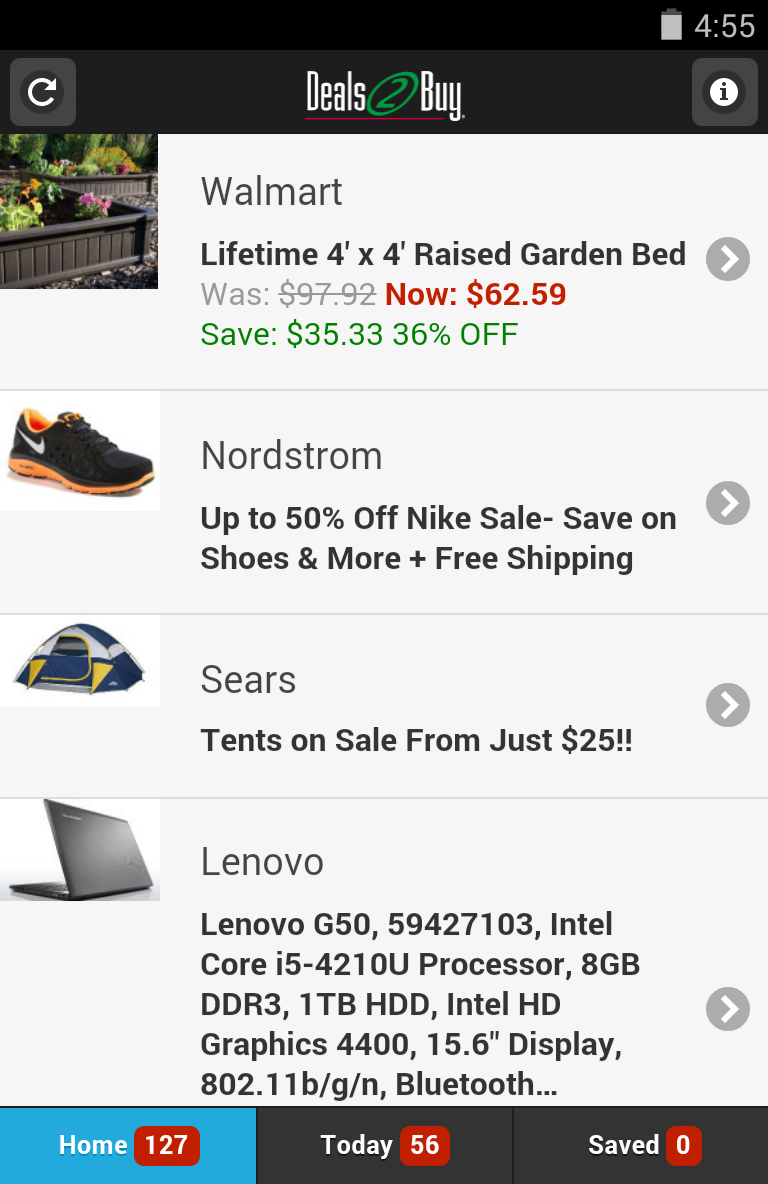This screenshot has height=1184, width=768.
Task: Open the info button
Action: [724, 93]
